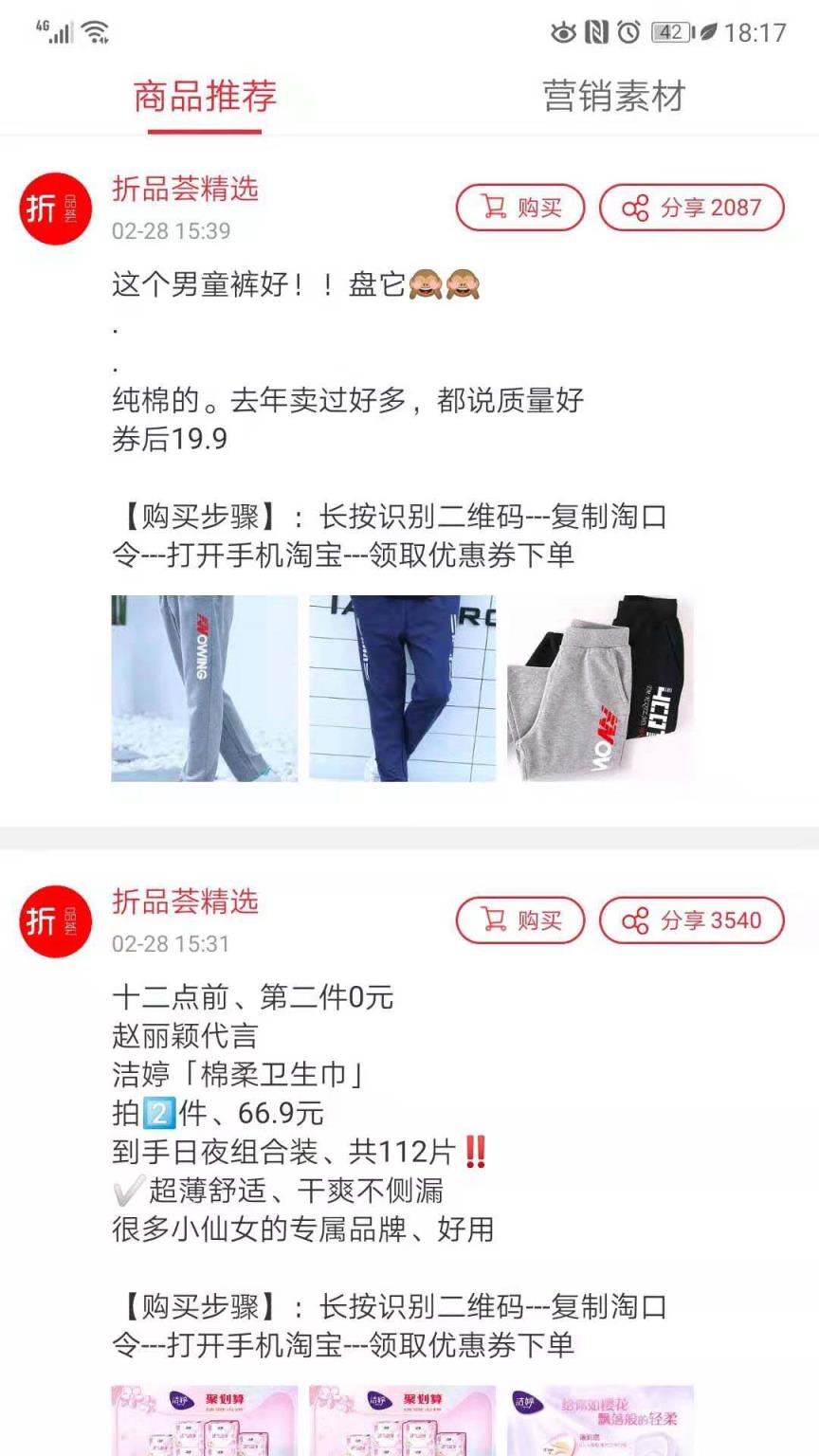Click the alarm clock icon in status bar

628,31
